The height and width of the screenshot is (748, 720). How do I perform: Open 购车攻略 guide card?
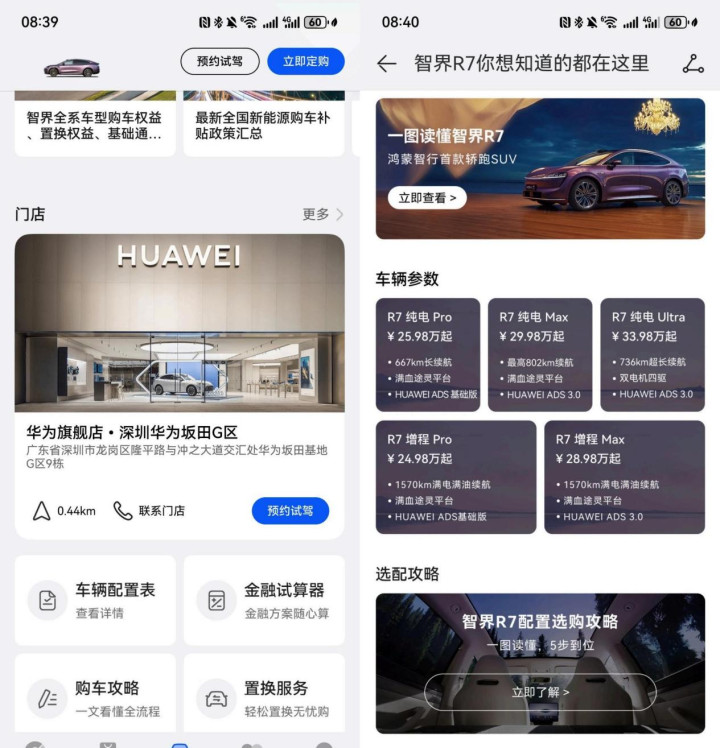coord(95,693)
